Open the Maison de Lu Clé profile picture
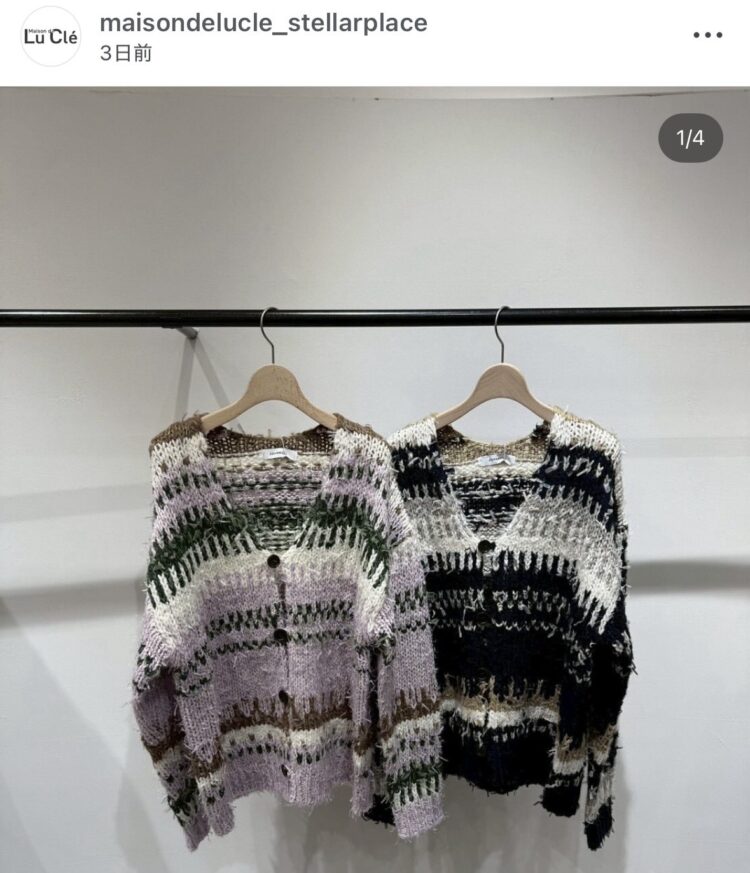750x873 pixels. [51, 36]
